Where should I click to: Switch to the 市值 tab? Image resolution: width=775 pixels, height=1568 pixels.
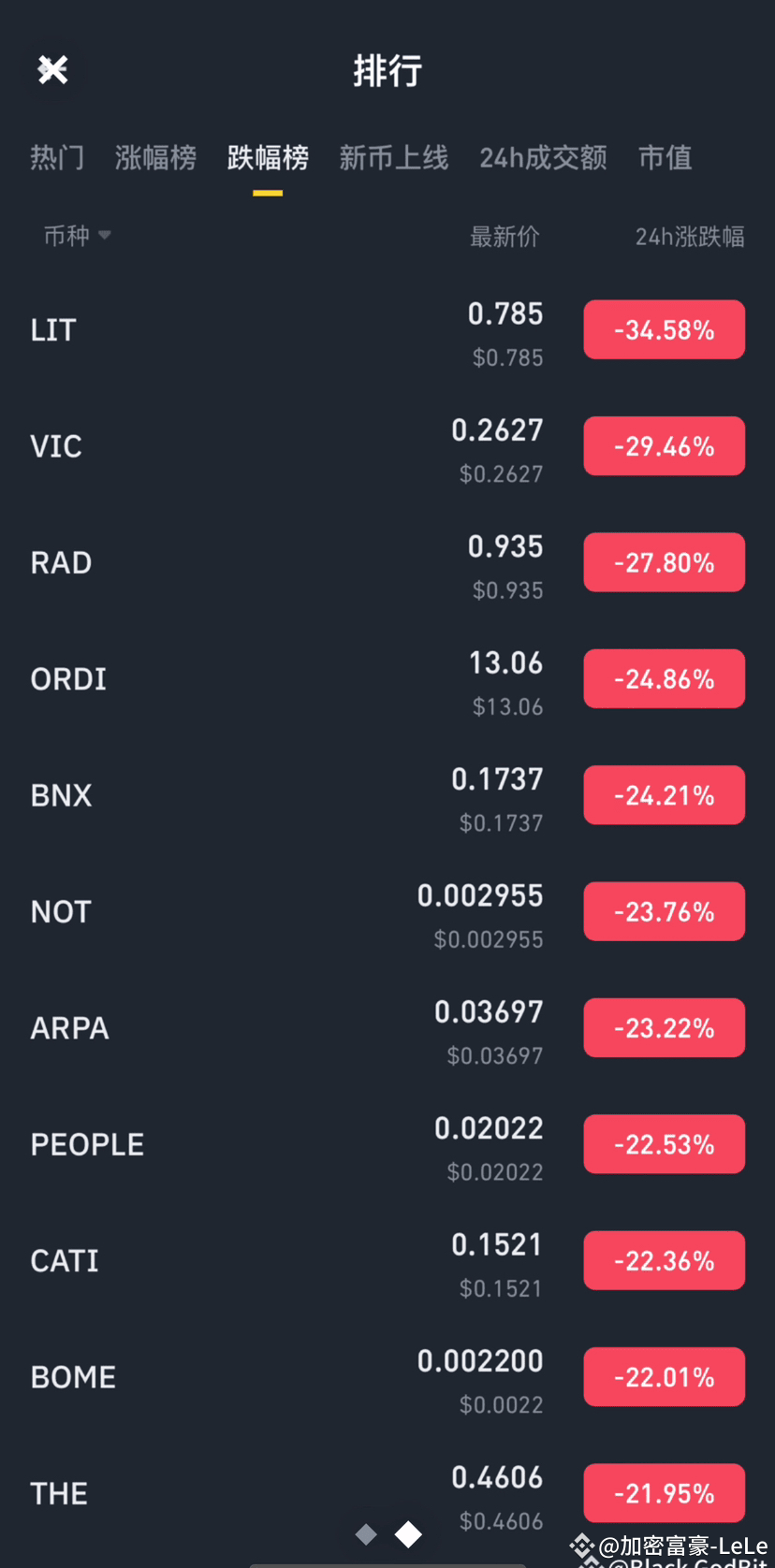point(665,157)
